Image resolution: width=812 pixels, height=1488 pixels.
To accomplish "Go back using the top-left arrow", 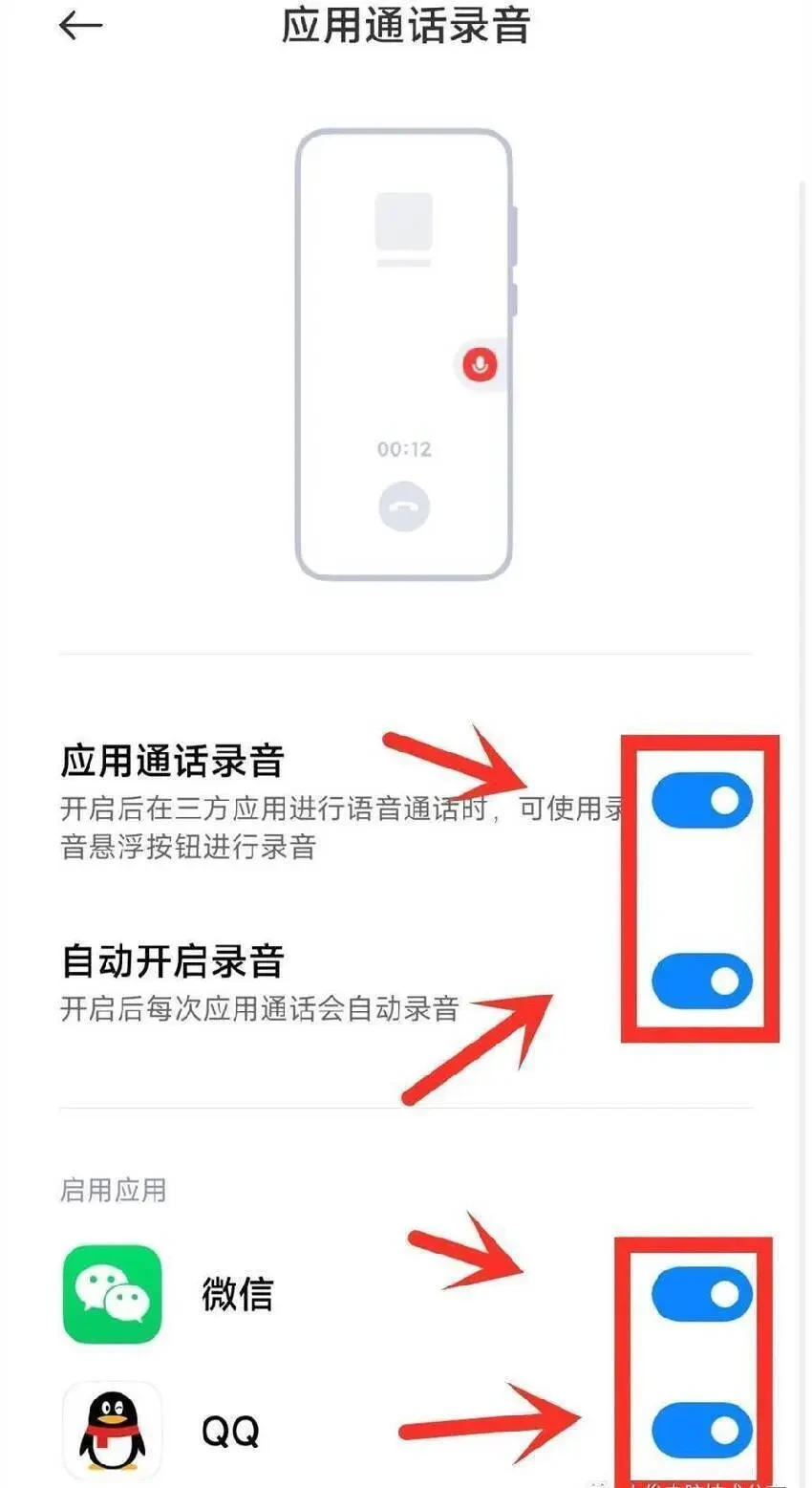I will (80, 26).
